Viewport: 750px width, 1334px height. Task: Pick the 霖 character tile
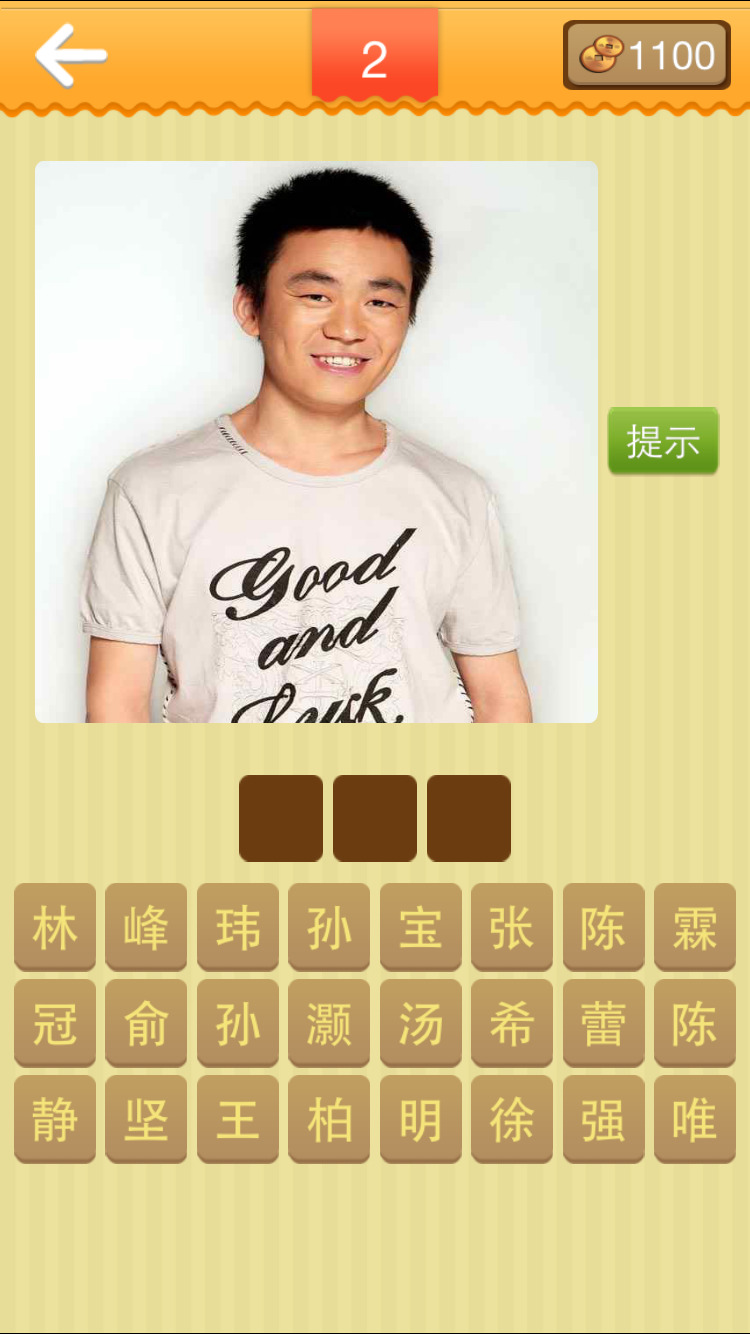(x=695, y=927)
